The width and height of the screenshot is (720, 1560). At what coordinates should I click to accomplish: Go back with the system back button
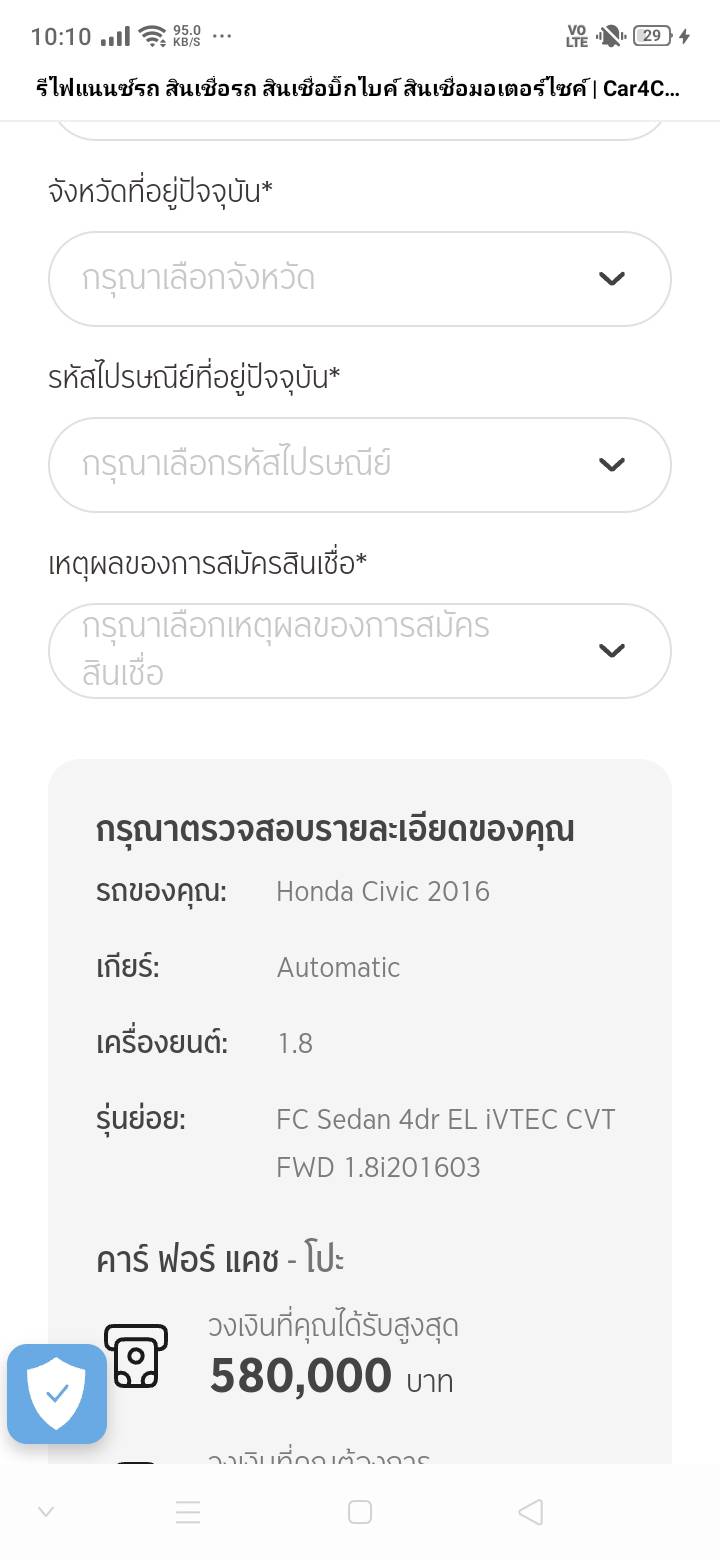(531, 1512)
